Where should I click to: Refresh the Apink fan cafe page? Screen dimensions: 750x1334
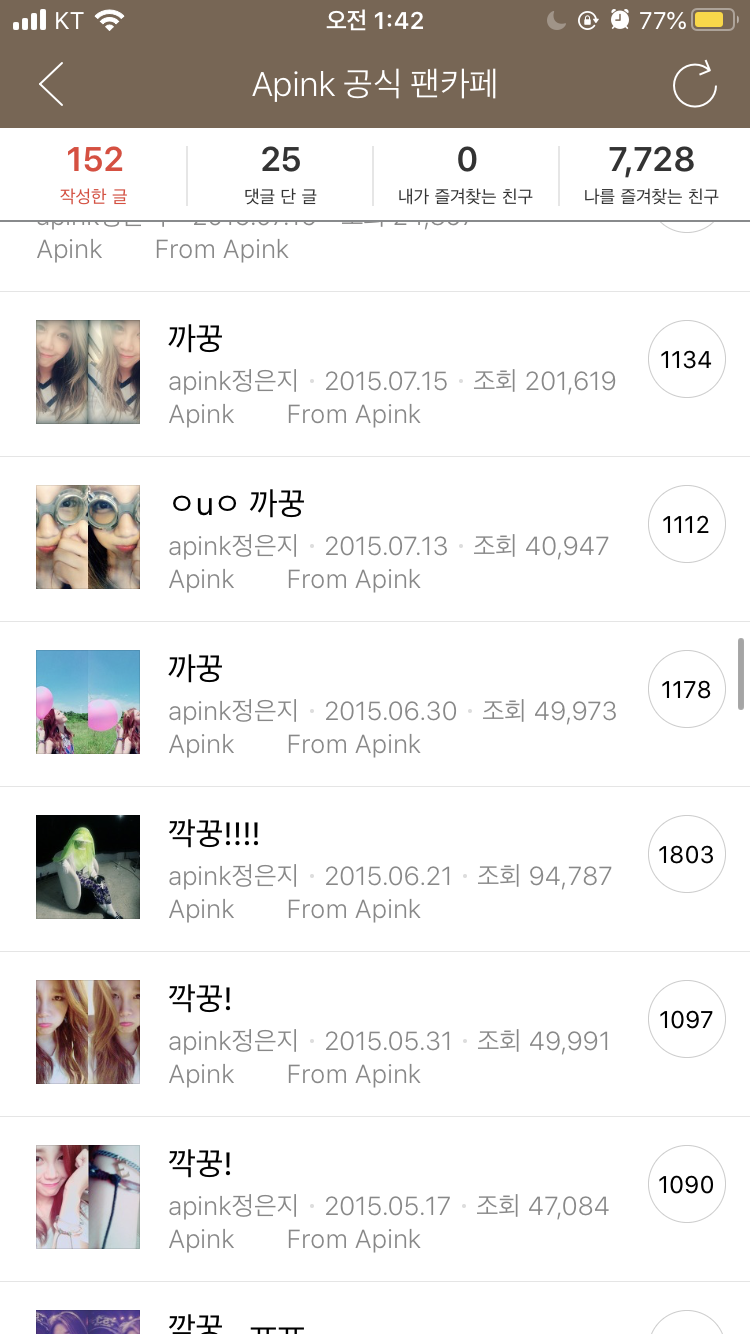point(694,84)
